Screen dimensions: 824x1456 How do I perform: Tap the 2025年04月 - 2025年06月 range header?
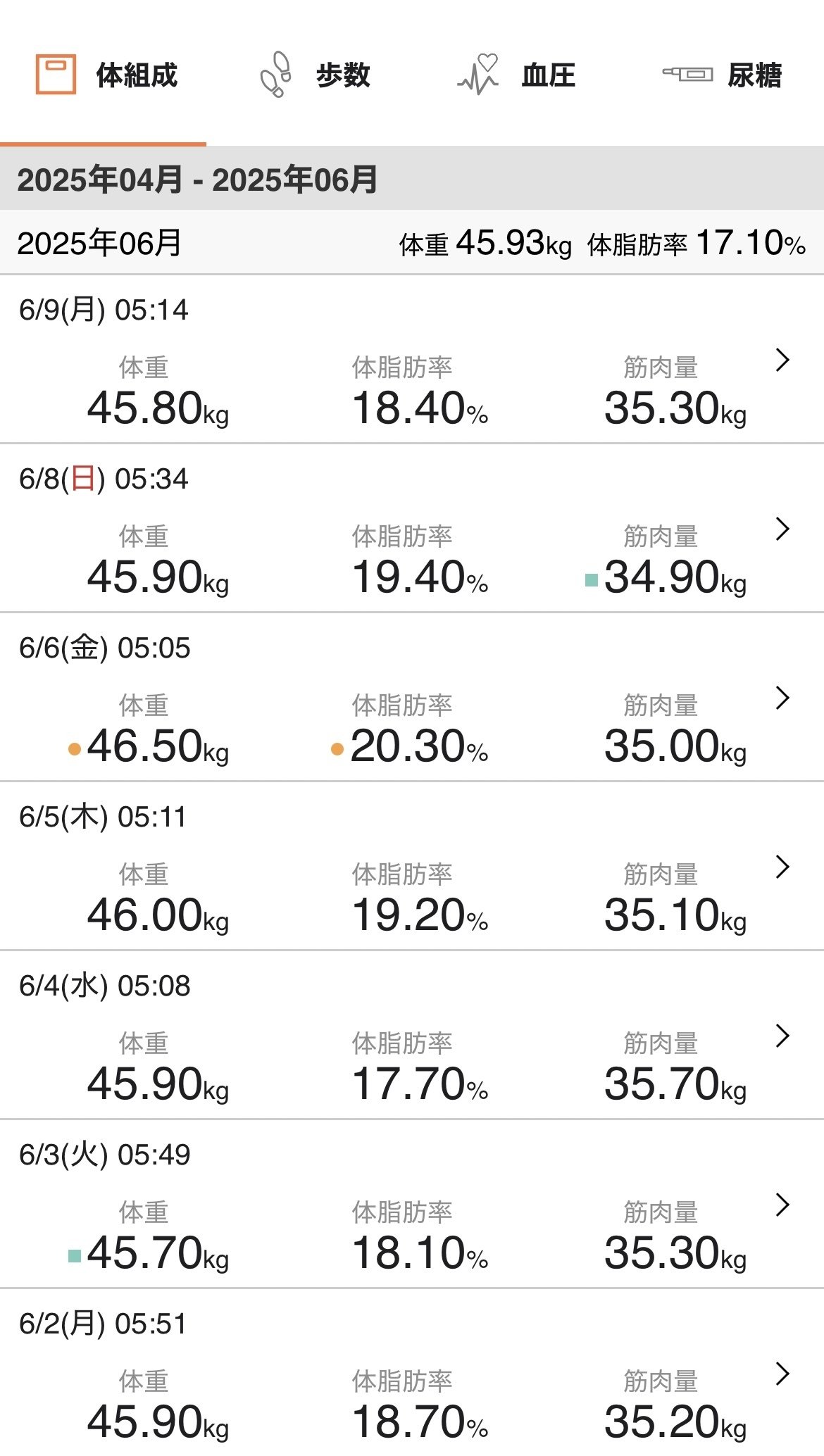coord(198,180)
